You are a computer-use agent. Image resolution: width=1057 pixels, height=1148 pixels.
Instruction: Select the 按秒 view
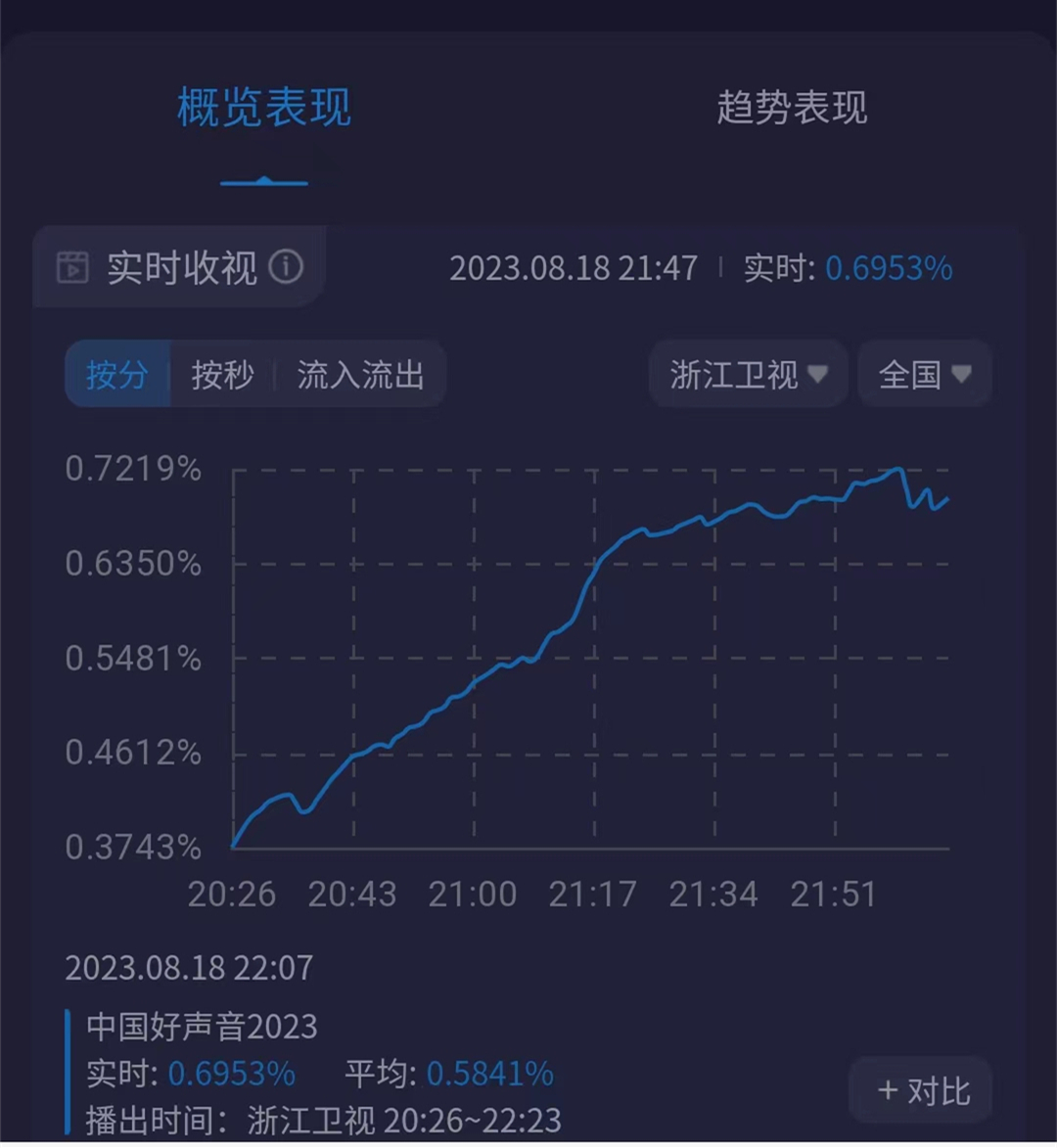point(222,374)
